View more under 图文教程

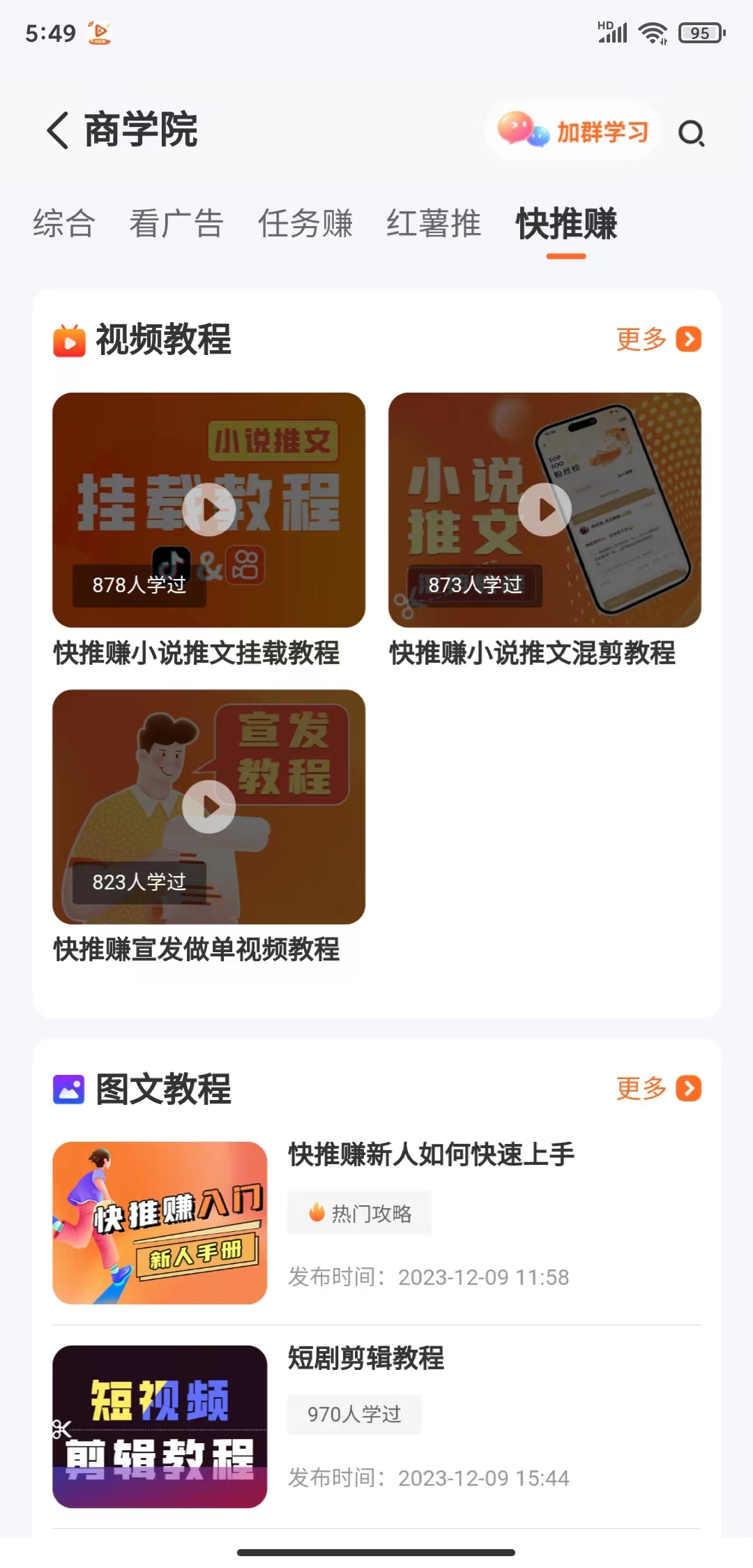[x=657, y=1088]
